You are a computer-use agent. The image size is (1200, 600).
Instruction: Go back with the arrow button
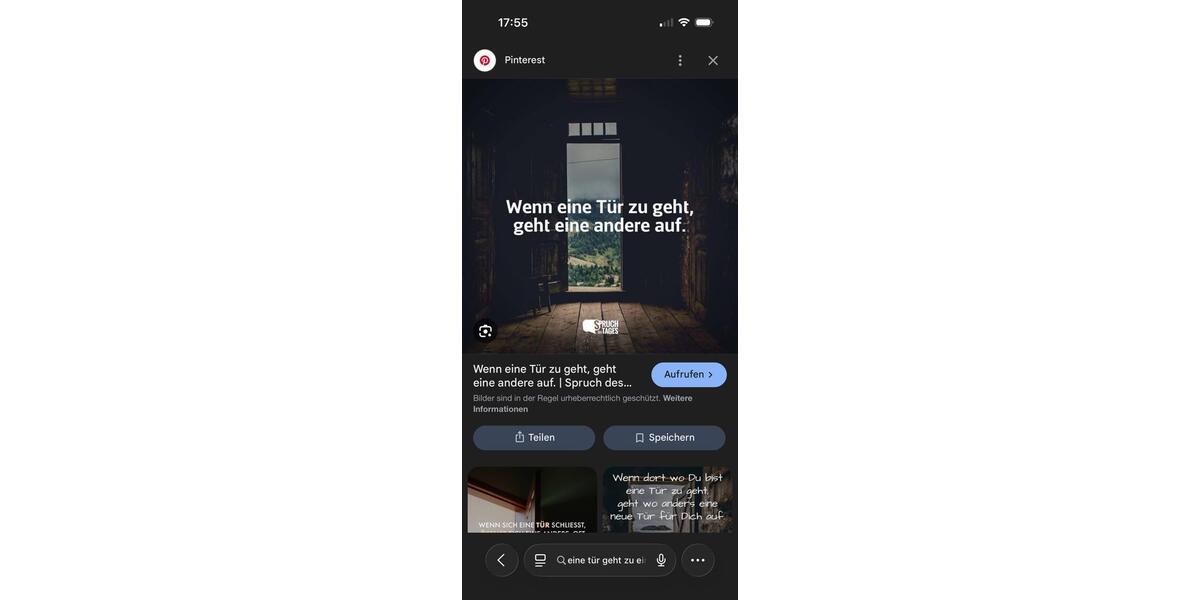[x=501, y=560]
